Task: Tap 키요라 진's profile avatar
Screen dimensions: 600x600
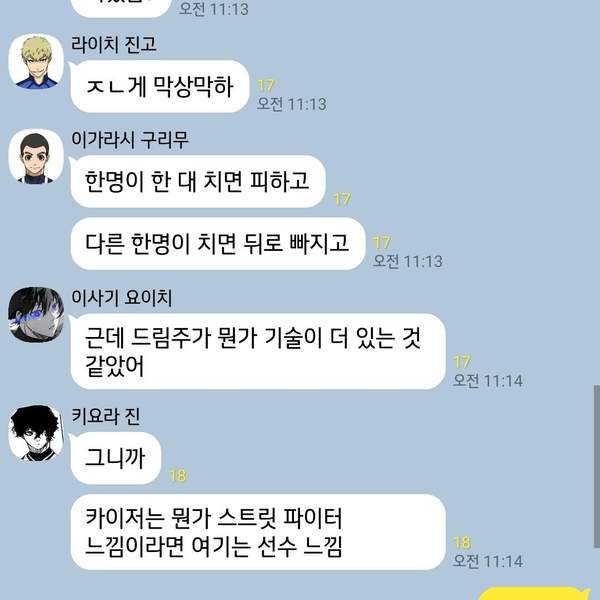Action: point(37,433)
